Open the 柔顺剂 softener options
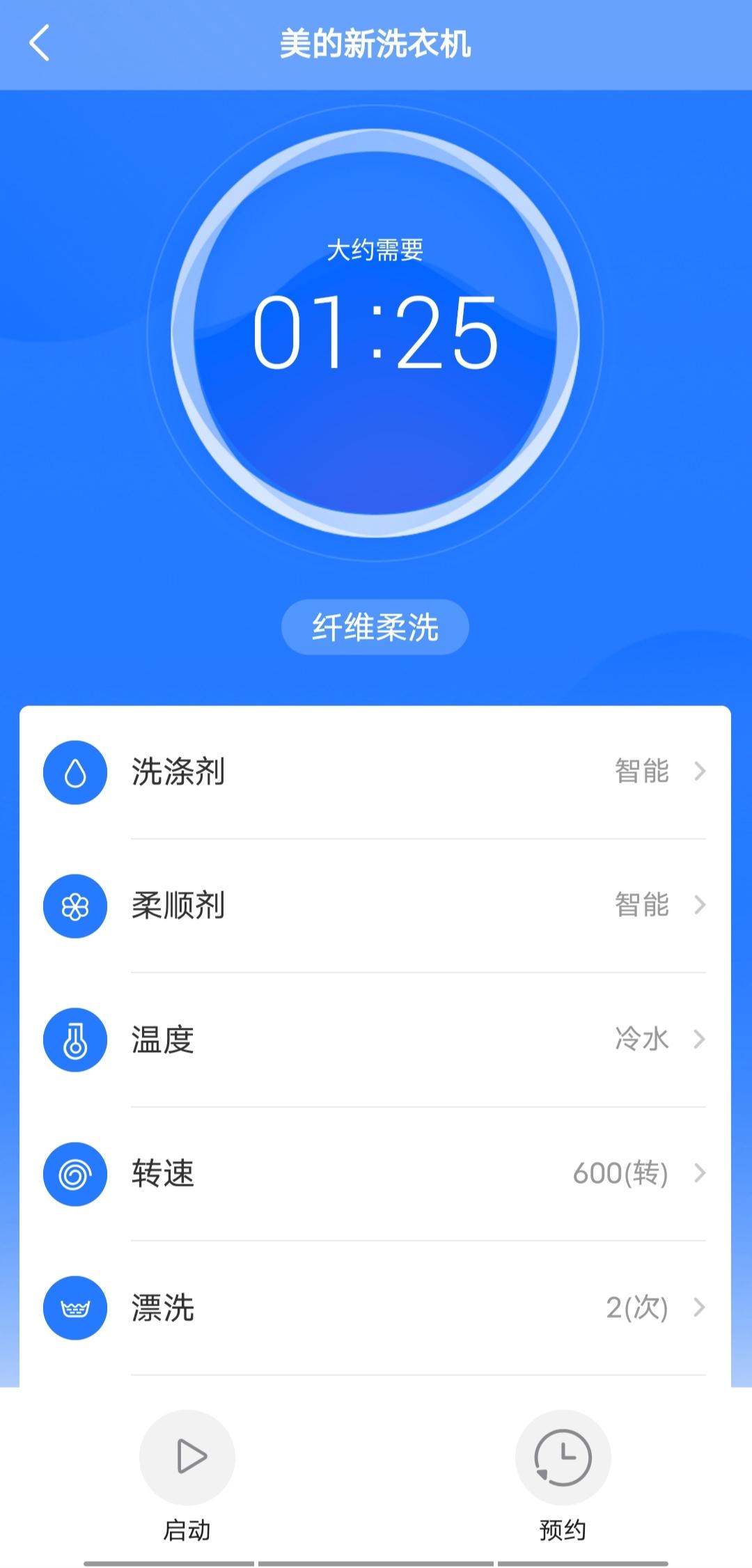Viewport: 752px width, 1568px height. coord(418,906)
